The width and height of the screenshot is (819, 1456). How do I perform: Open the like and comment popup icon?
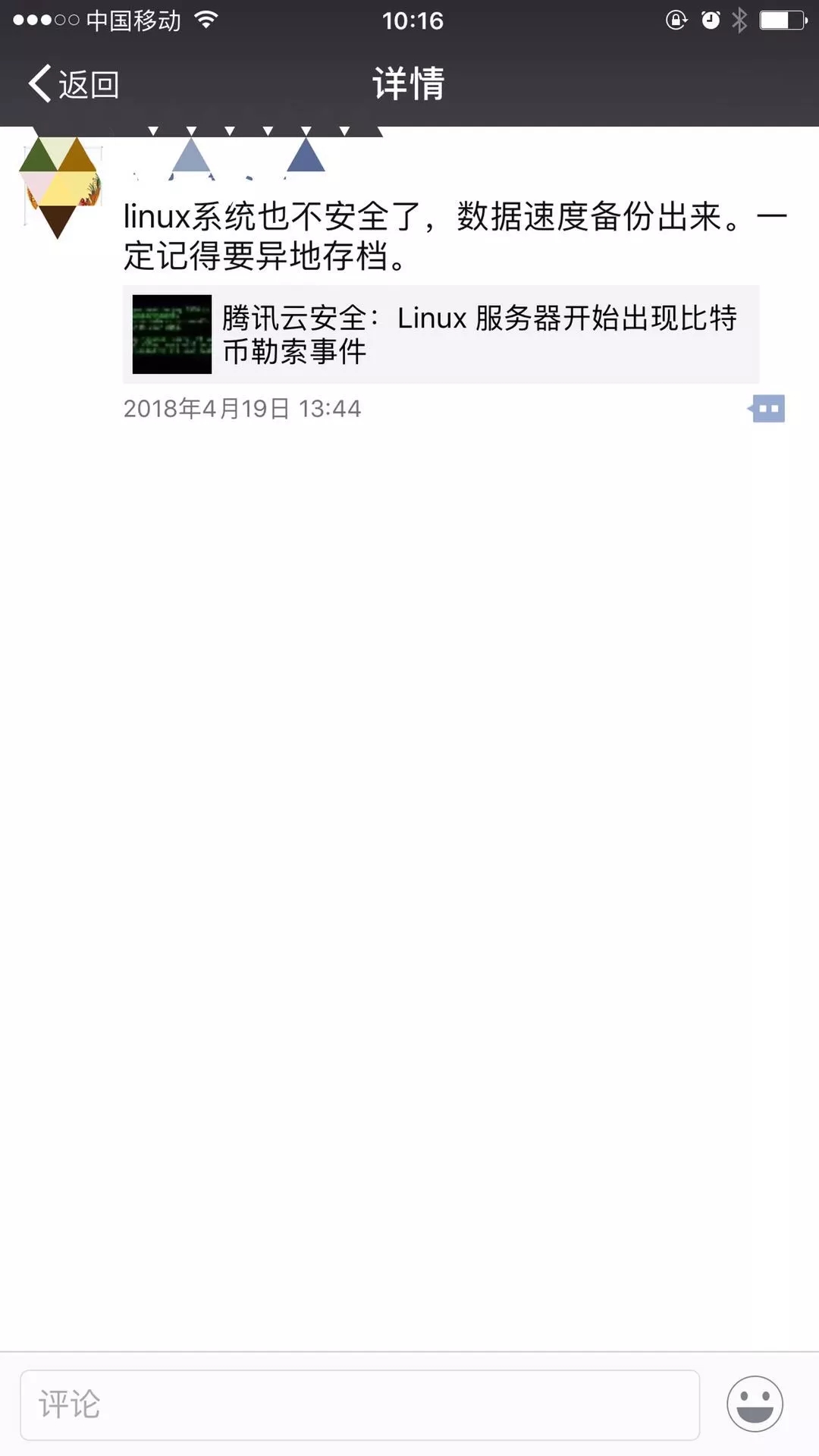pyautogui.click(x=767, y=409)
